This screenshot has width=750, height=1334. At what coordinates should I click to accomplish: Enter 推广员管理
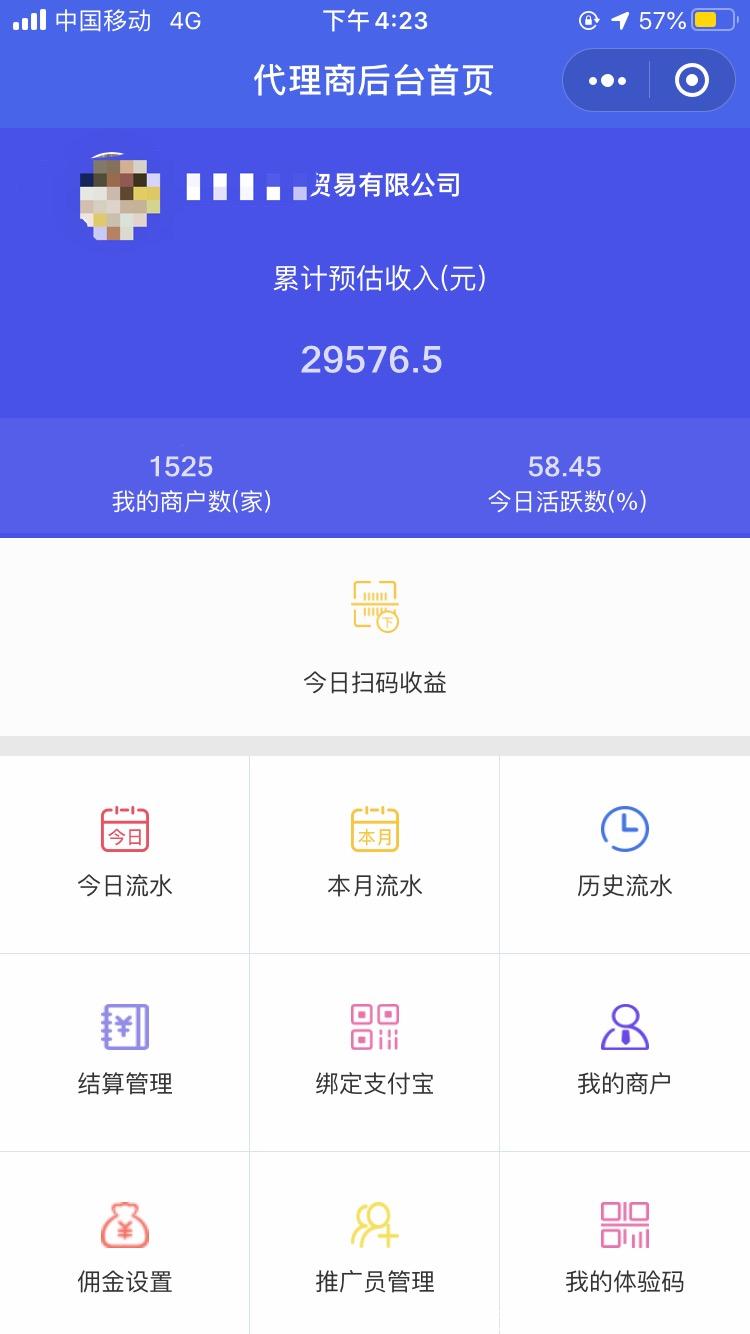pos(375,1244)
